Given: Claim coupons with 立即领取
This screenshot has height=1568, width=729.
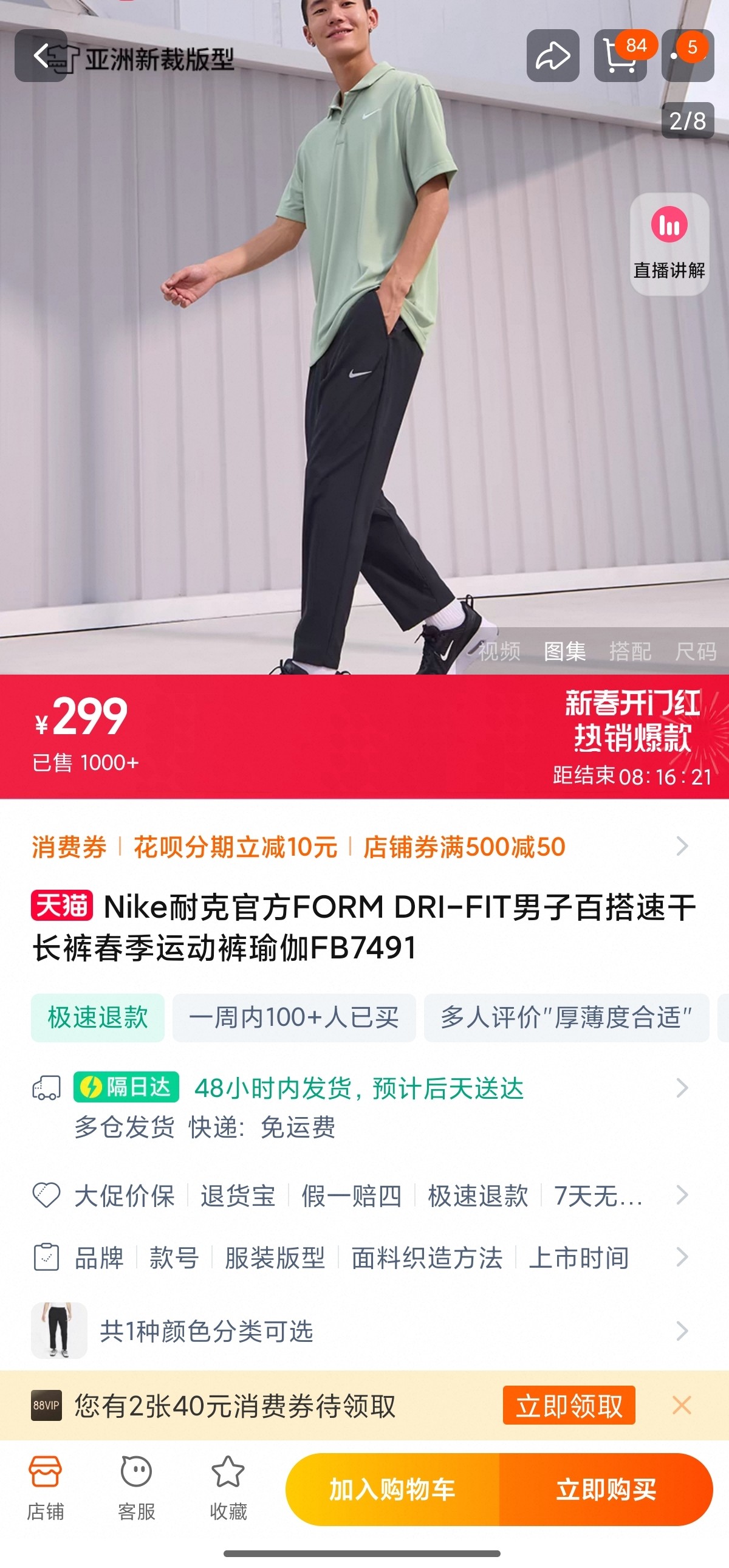Looking at the screenshot, I should point(569,1406).
